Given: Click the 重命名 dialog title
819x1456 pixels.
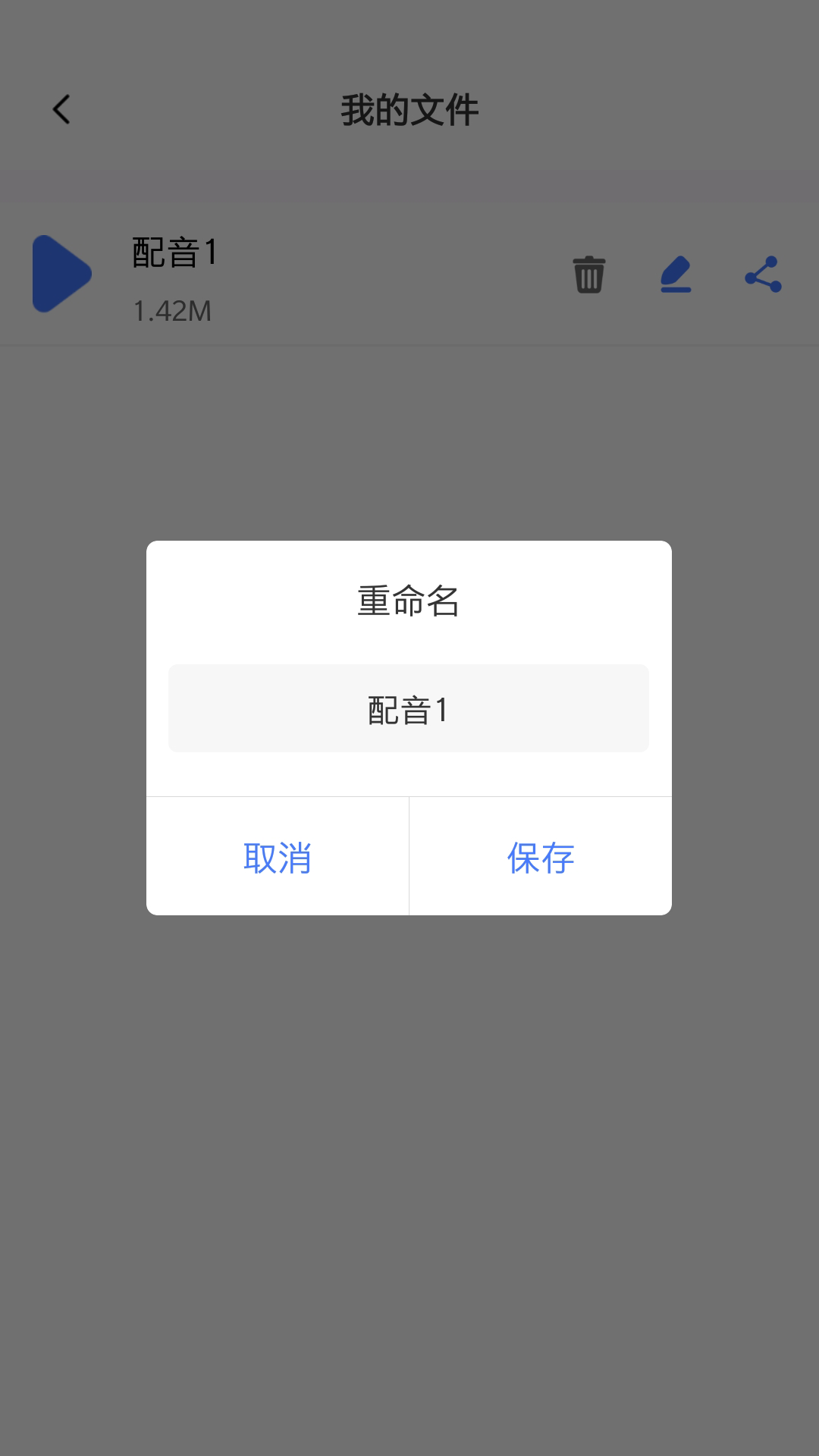Looking at the screenshot, I should pos(409,599).
